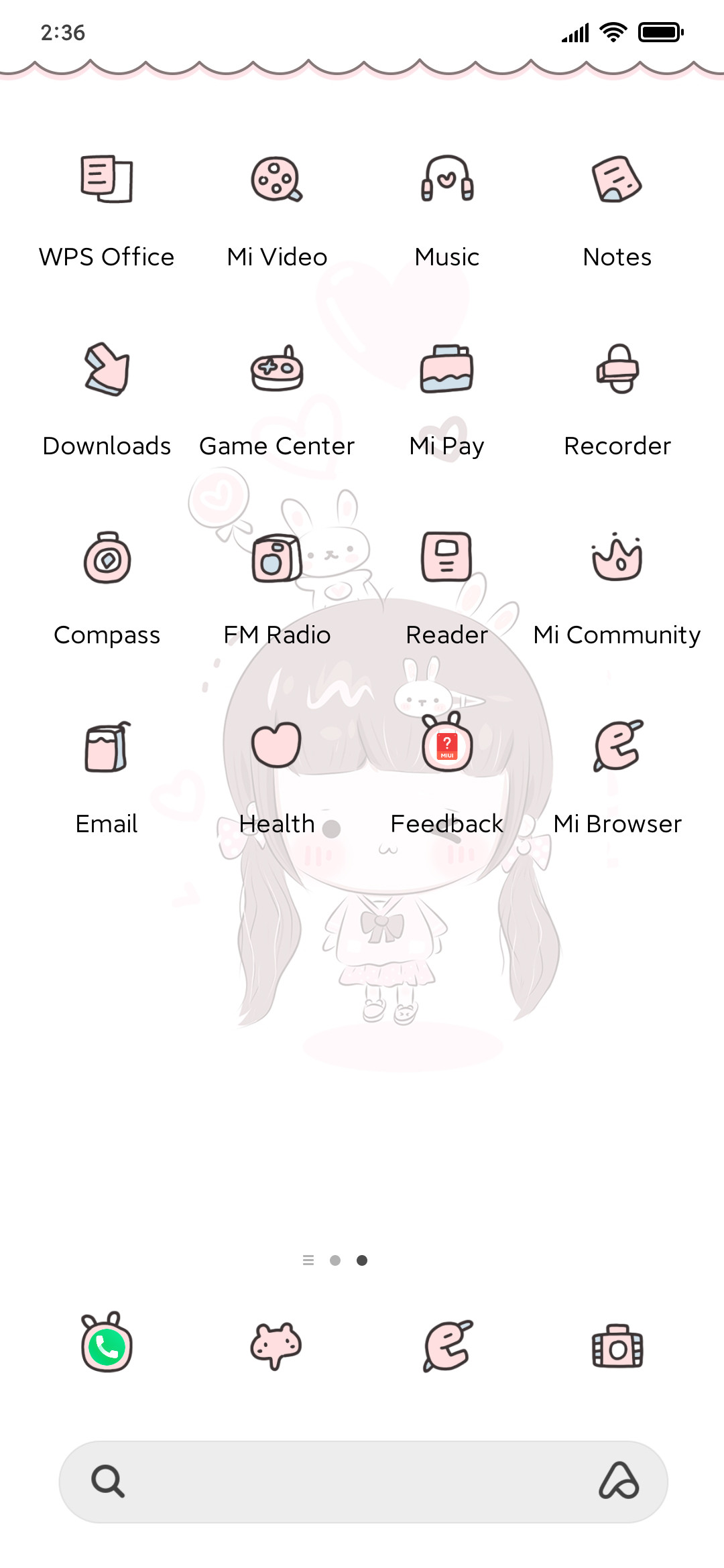Tap the home screen search bar
The image size is (724, 1568).
click(363, 1482)
